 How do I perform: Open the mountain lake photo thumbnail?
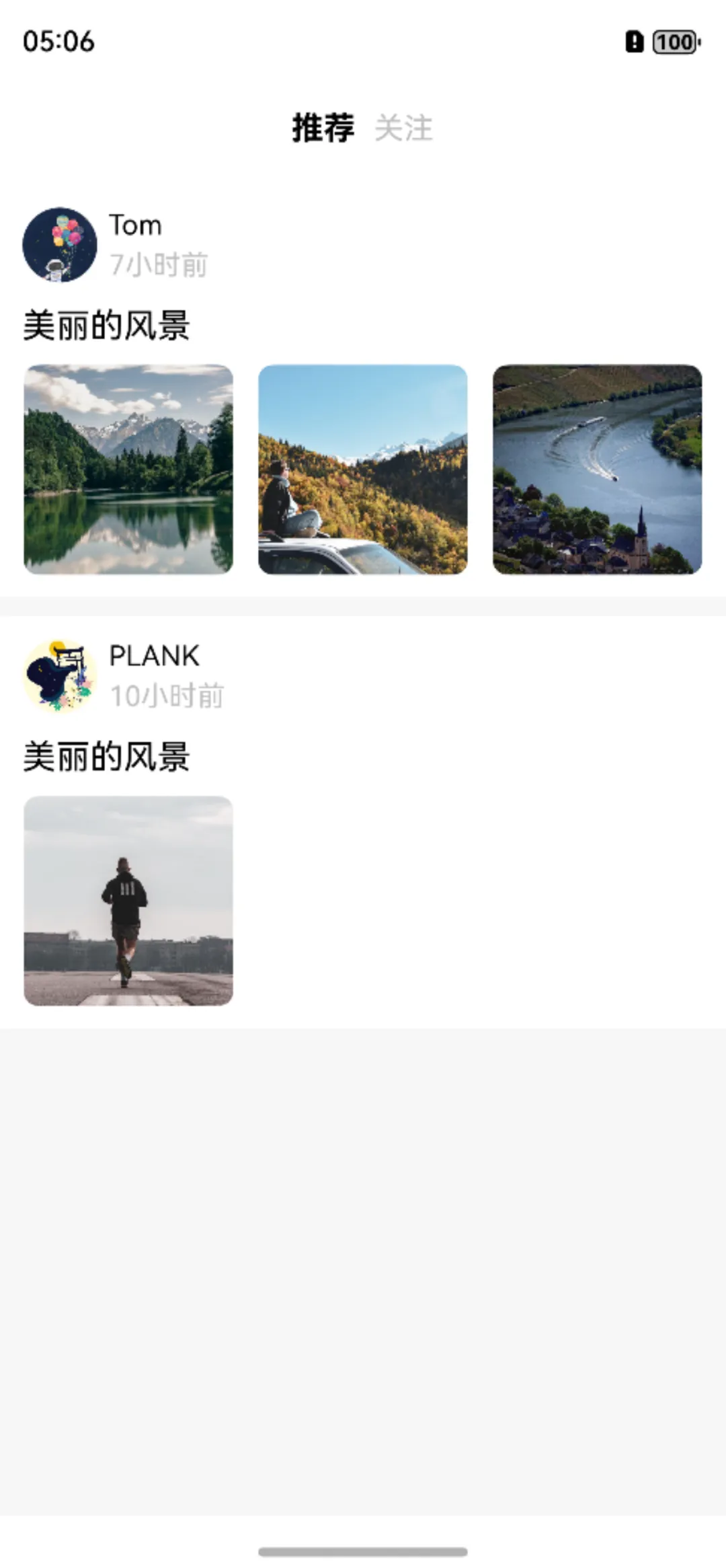click(129, 470)
